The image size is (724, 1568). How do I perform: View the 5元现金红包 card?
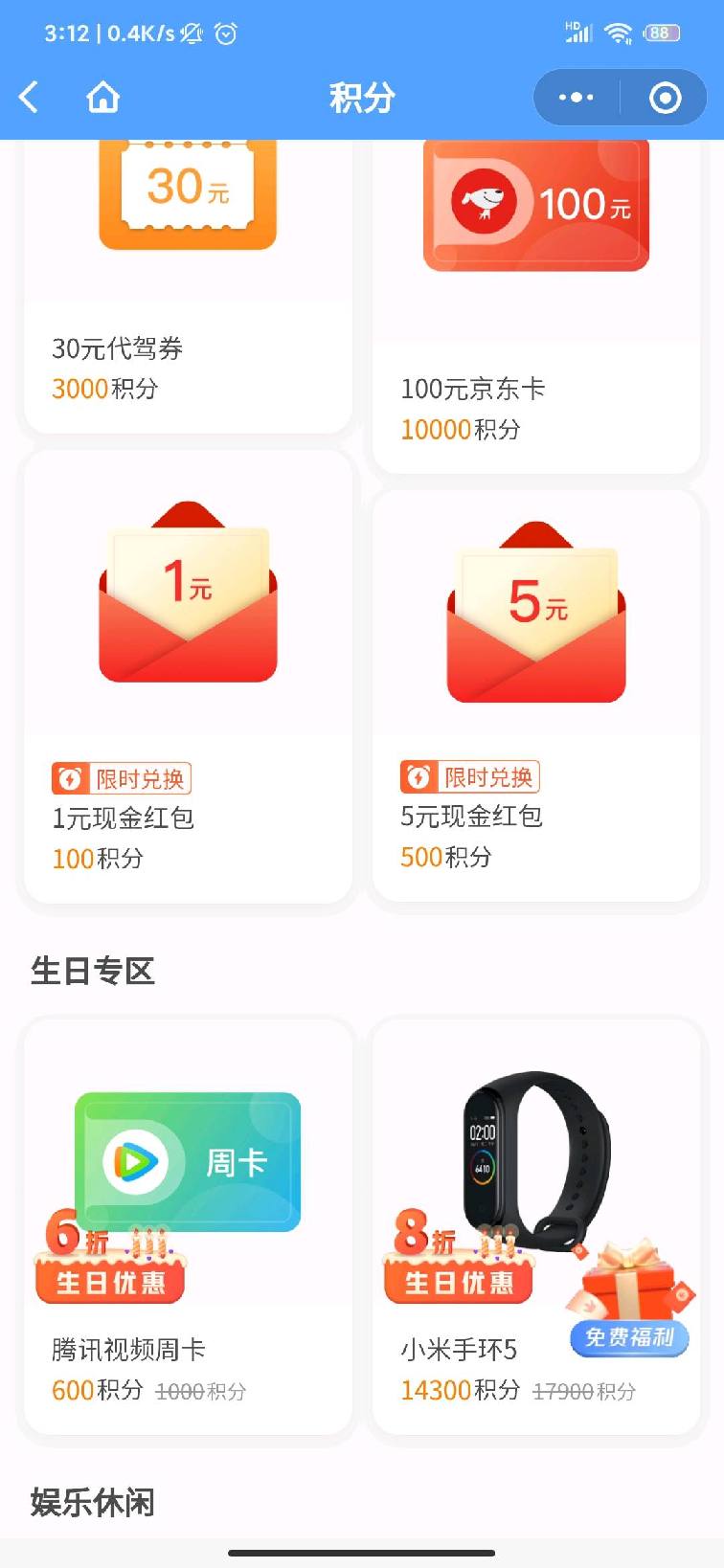coord(536,697)
